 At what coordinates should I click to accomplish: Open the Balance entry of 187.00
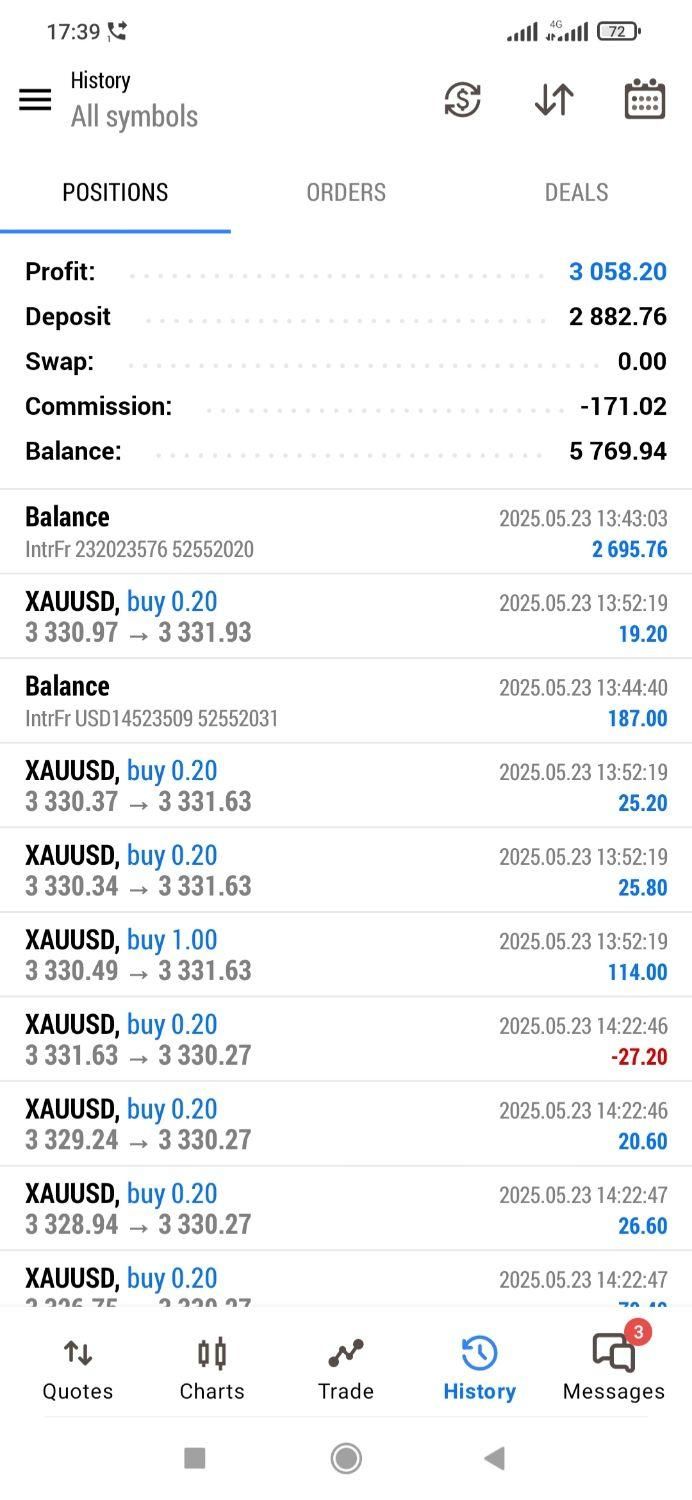346,701
